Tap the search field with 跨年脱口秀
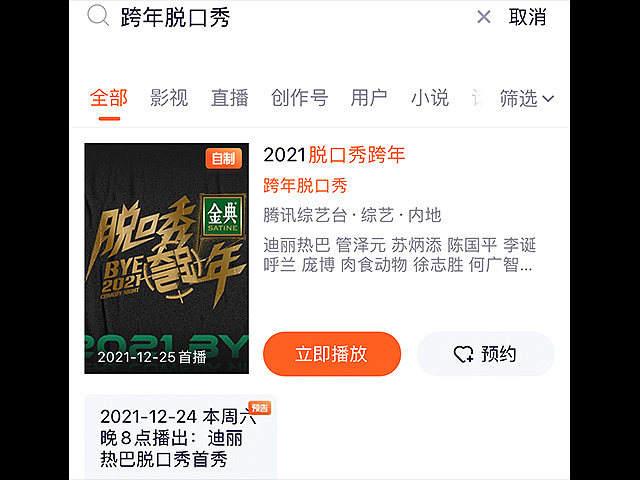 click(x=280, y=17)
